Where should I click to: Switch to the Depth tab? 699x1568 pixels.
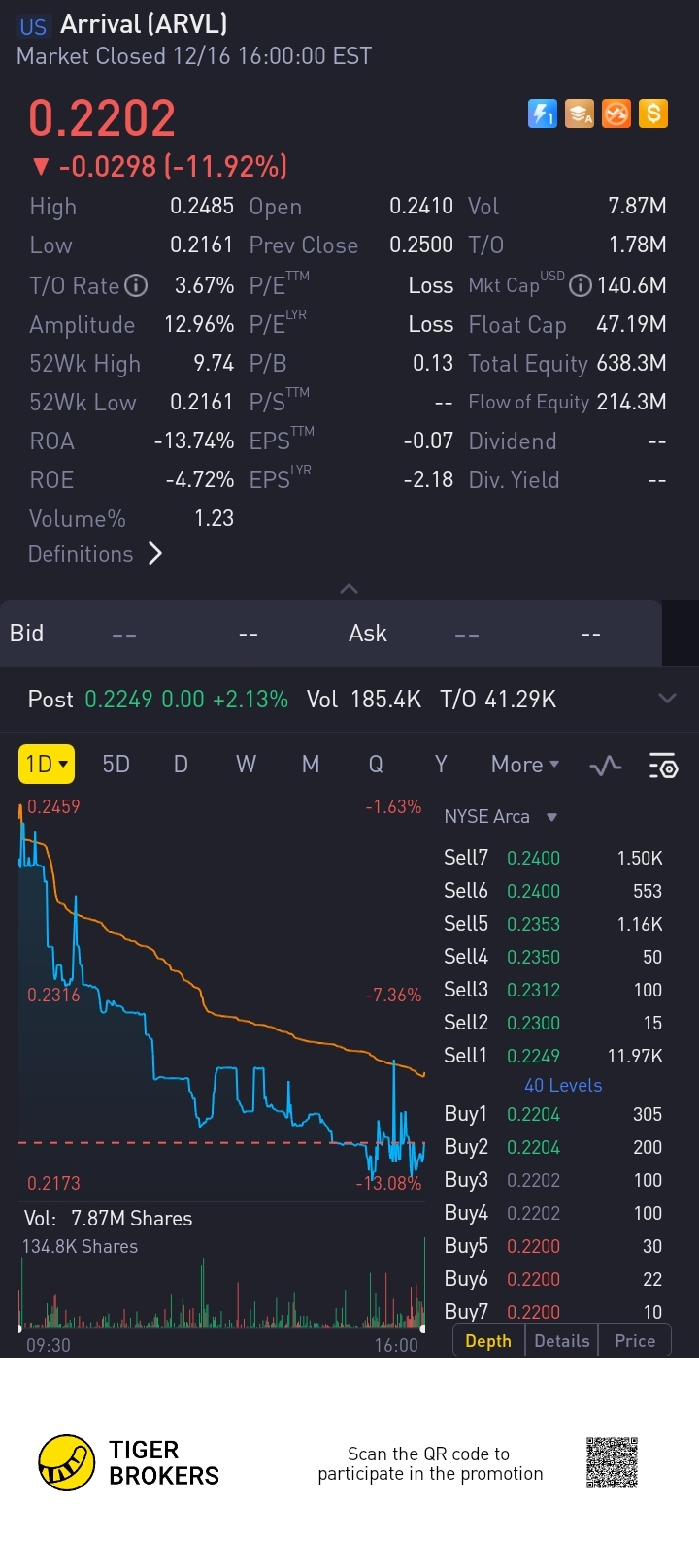pyautogui.click(x=488, y=1341)
